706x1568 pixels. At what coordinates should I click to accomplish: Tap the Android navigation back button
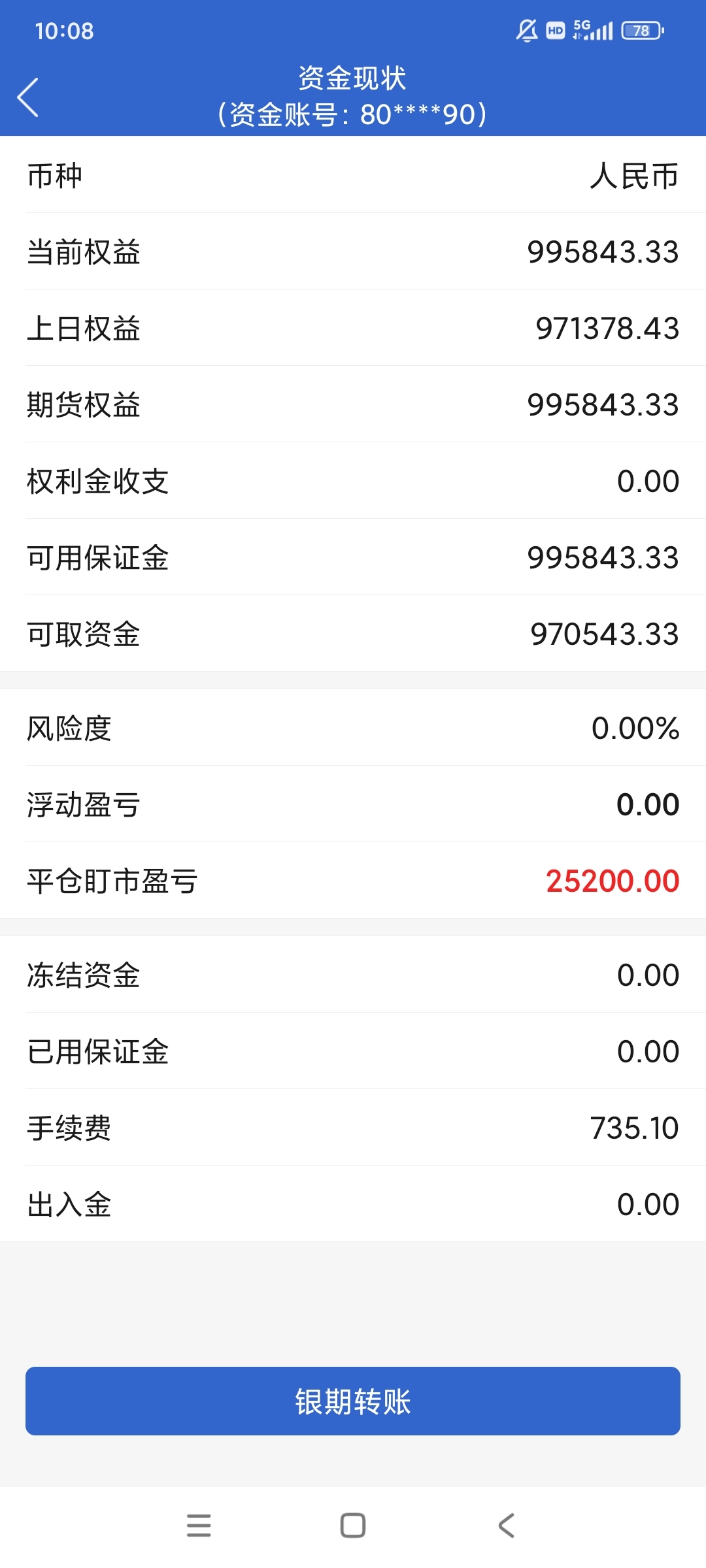coord(505,1525)
